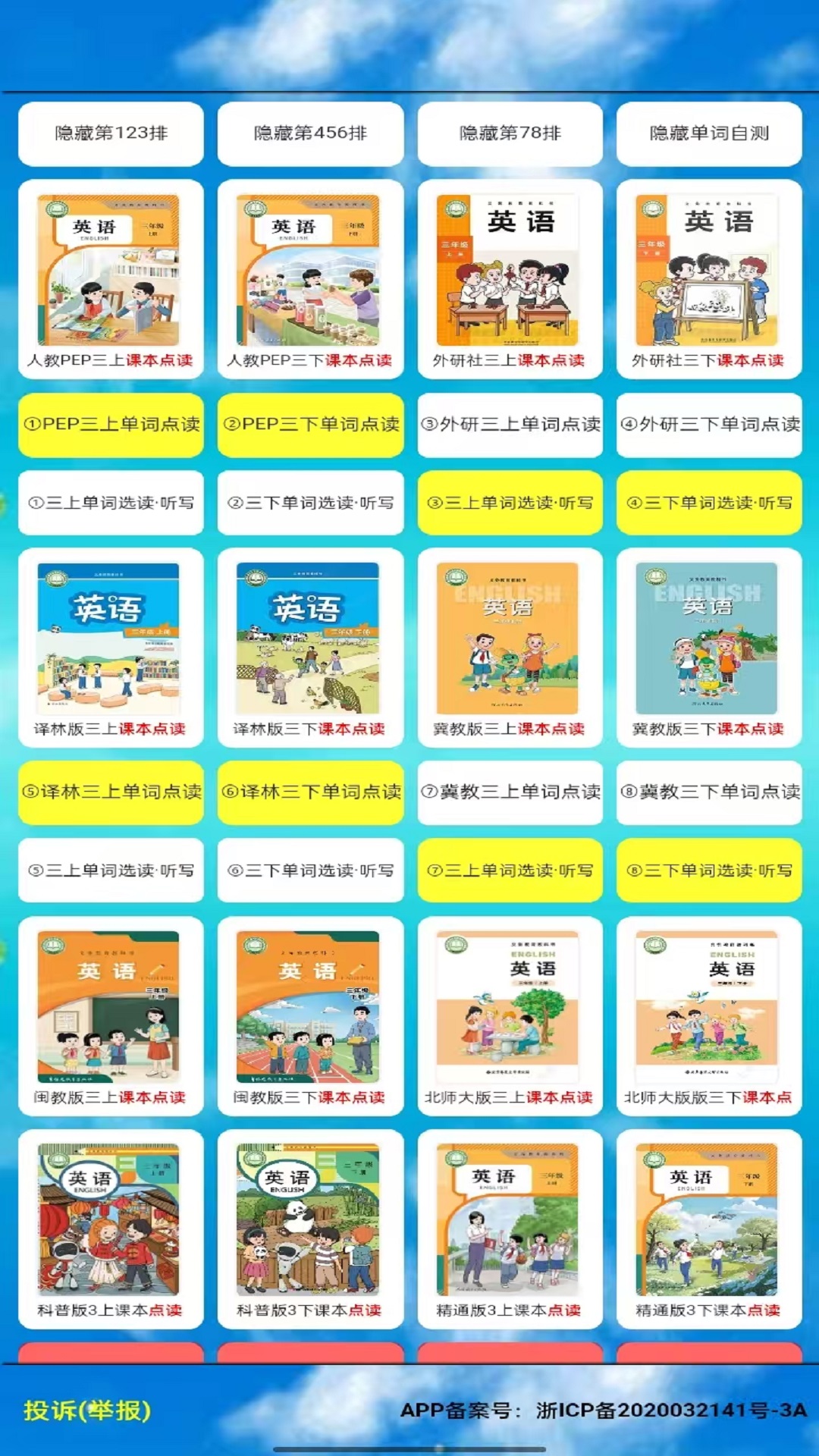Select ①PEP三上单词点读
Image resolution: width=819 pixels, height=1456 pixels.
(x=111, y=425)
